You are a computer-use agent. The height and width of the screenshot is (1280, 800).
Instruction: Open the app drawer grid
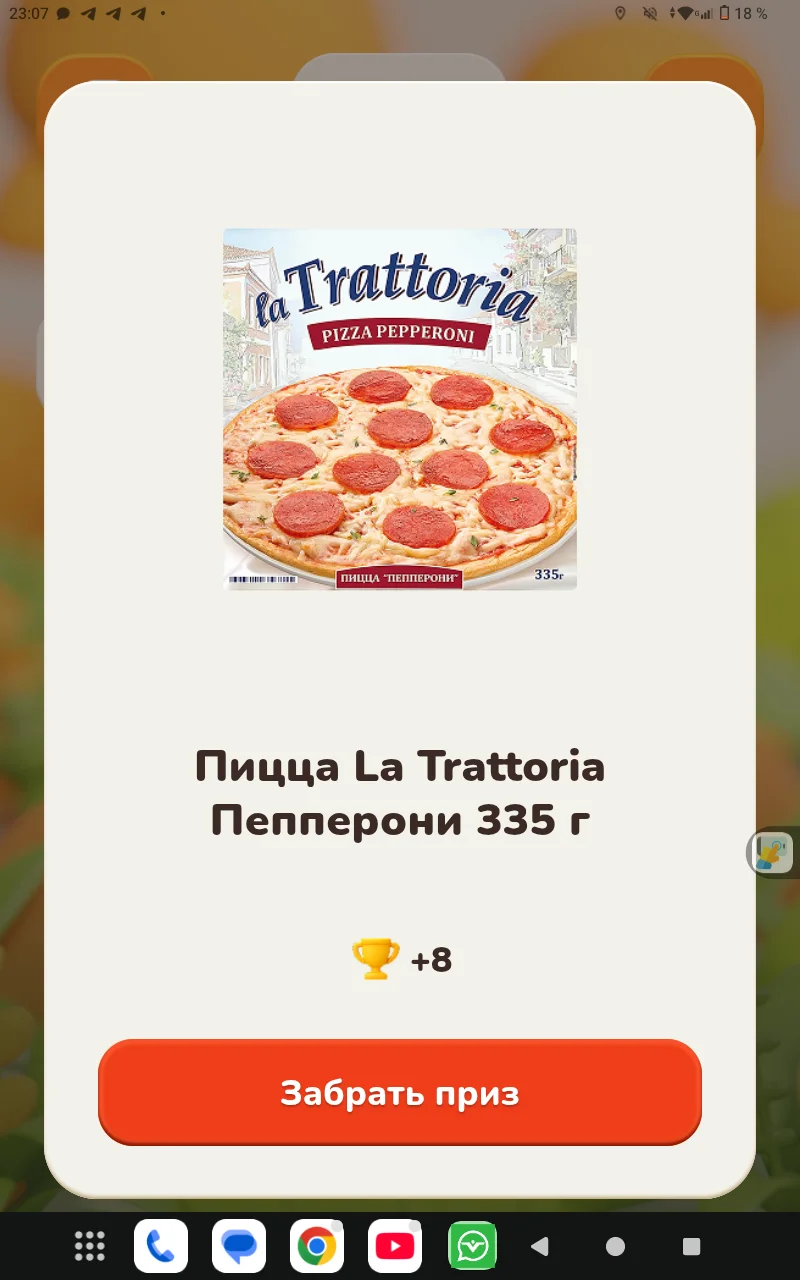point(90,1246)
